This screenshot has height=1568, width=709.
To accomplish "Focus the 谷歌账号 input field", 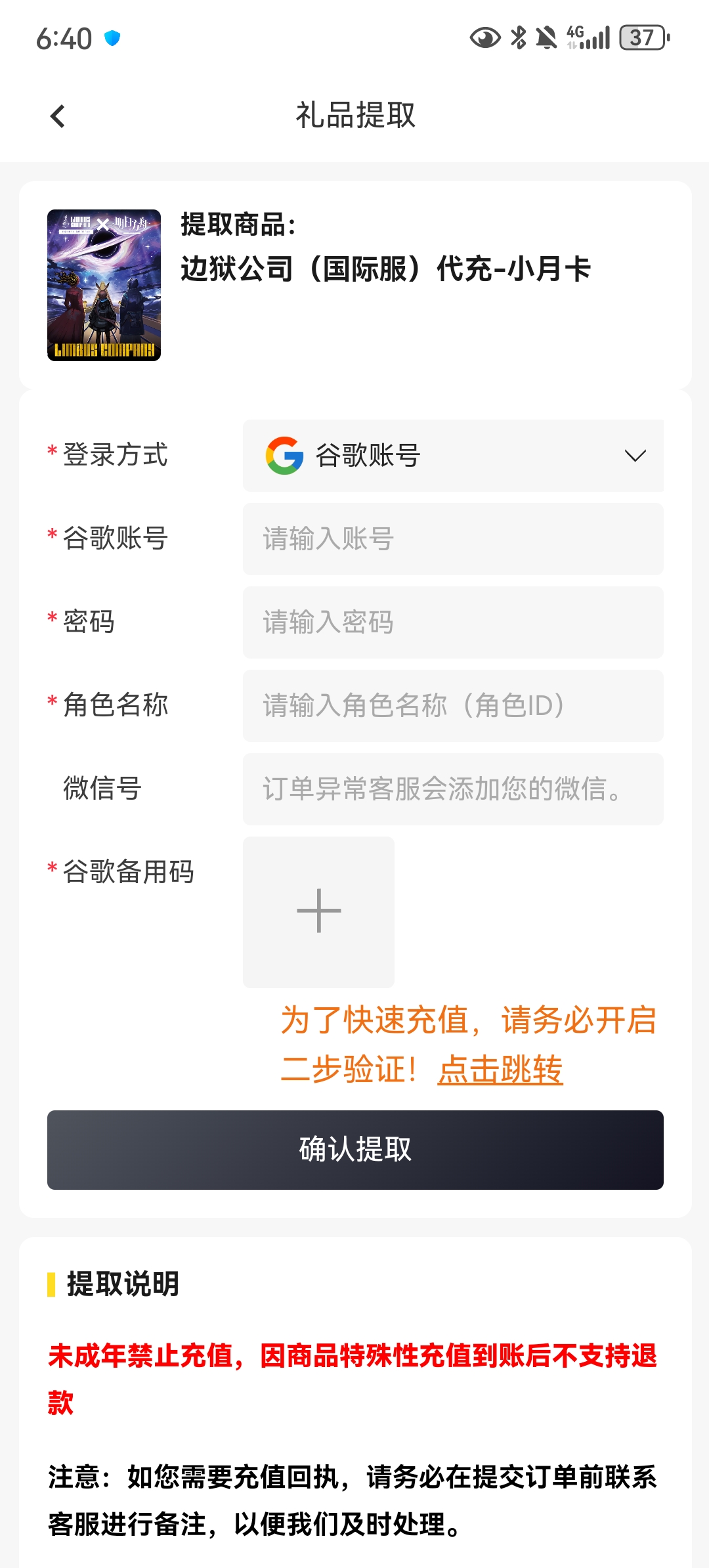I will pos(453,539).
